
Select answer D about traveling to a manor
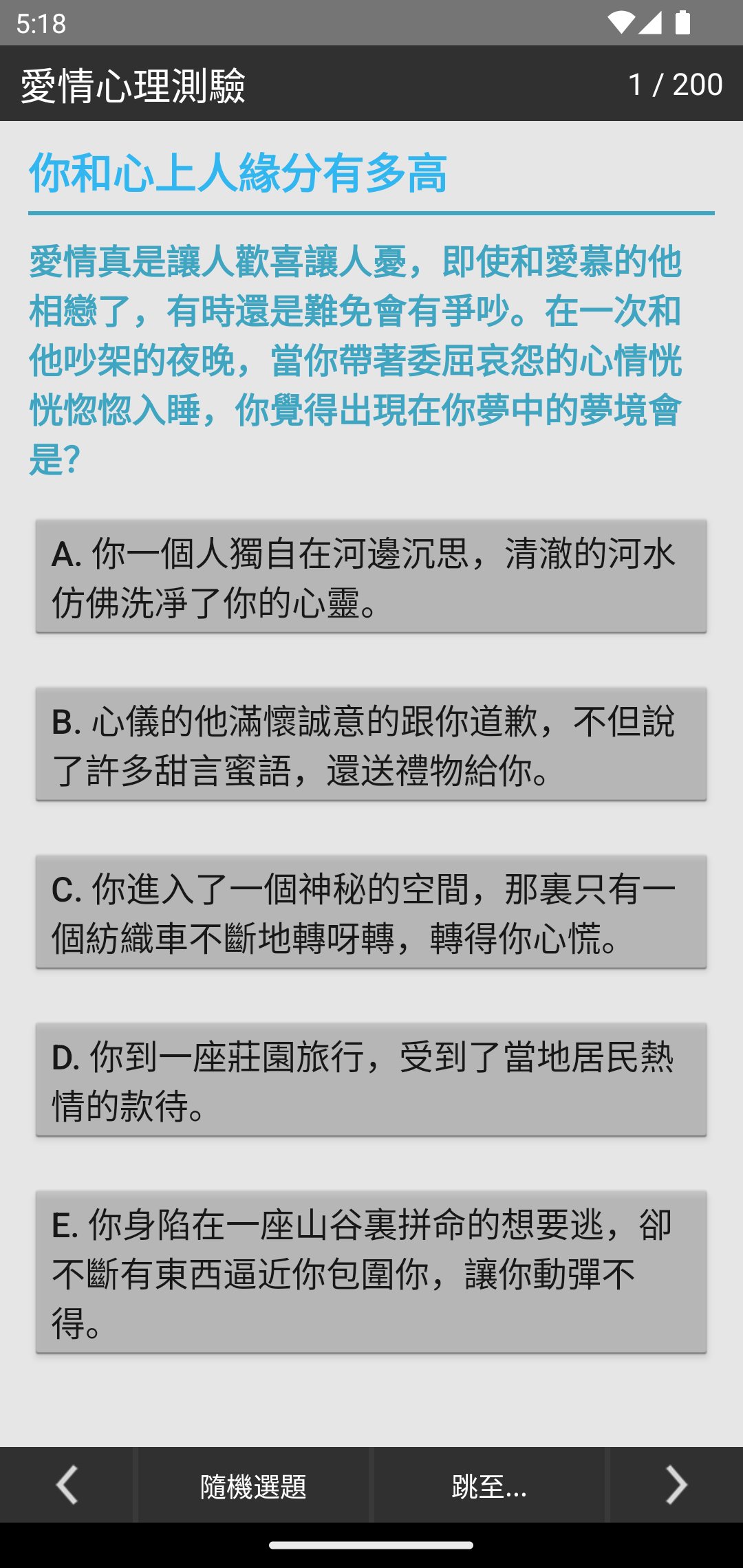click(x=371, y=1080)
